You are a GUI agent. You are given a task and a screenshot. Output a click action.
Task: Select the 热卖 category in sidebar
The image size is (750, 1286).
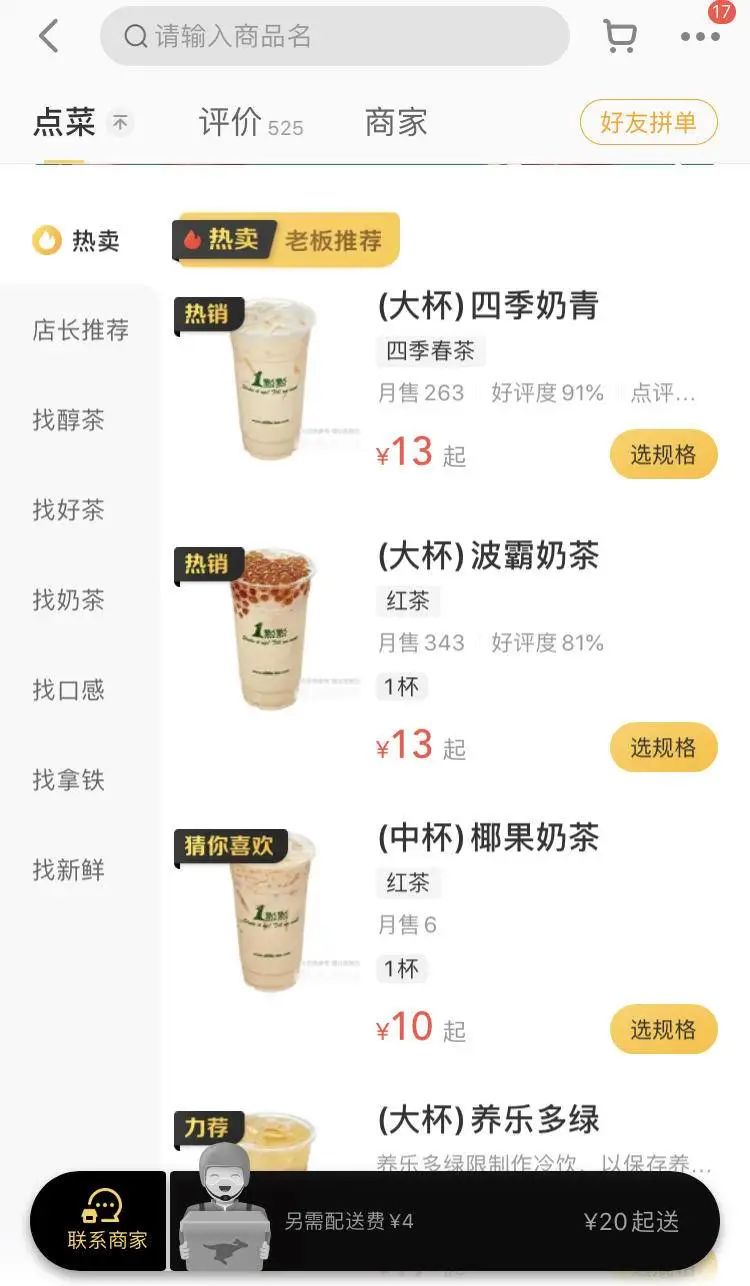78,241
